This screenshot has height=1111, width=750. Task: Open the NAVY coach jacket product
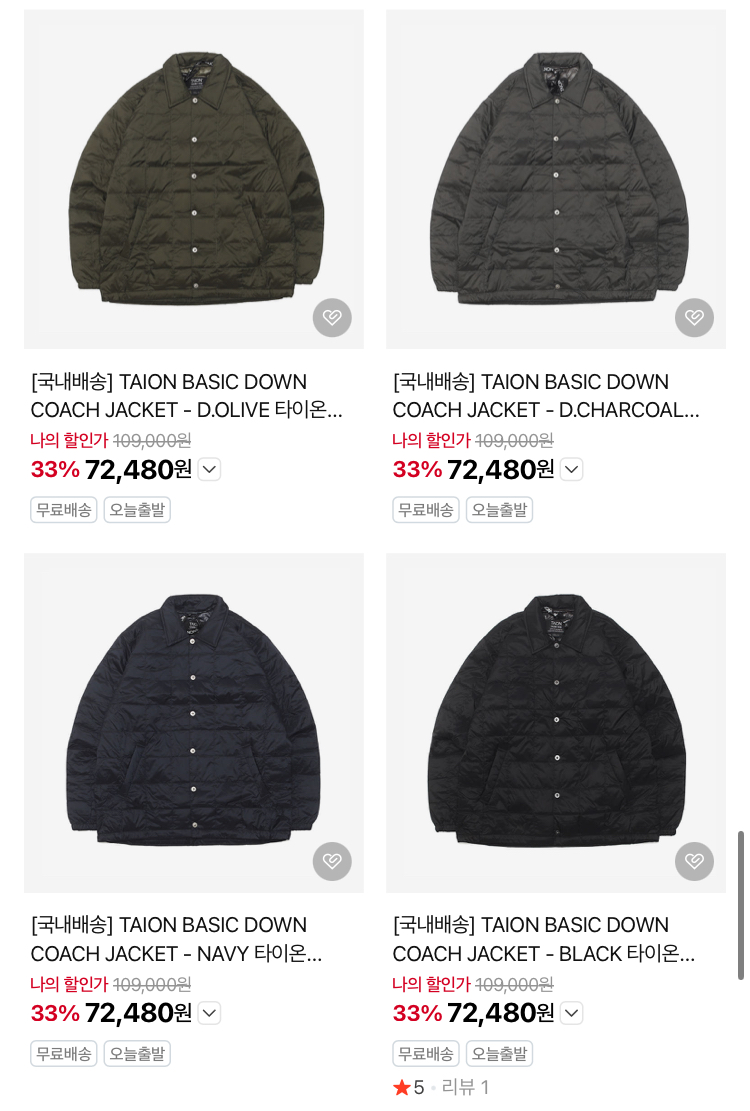(x=193, y=723)
